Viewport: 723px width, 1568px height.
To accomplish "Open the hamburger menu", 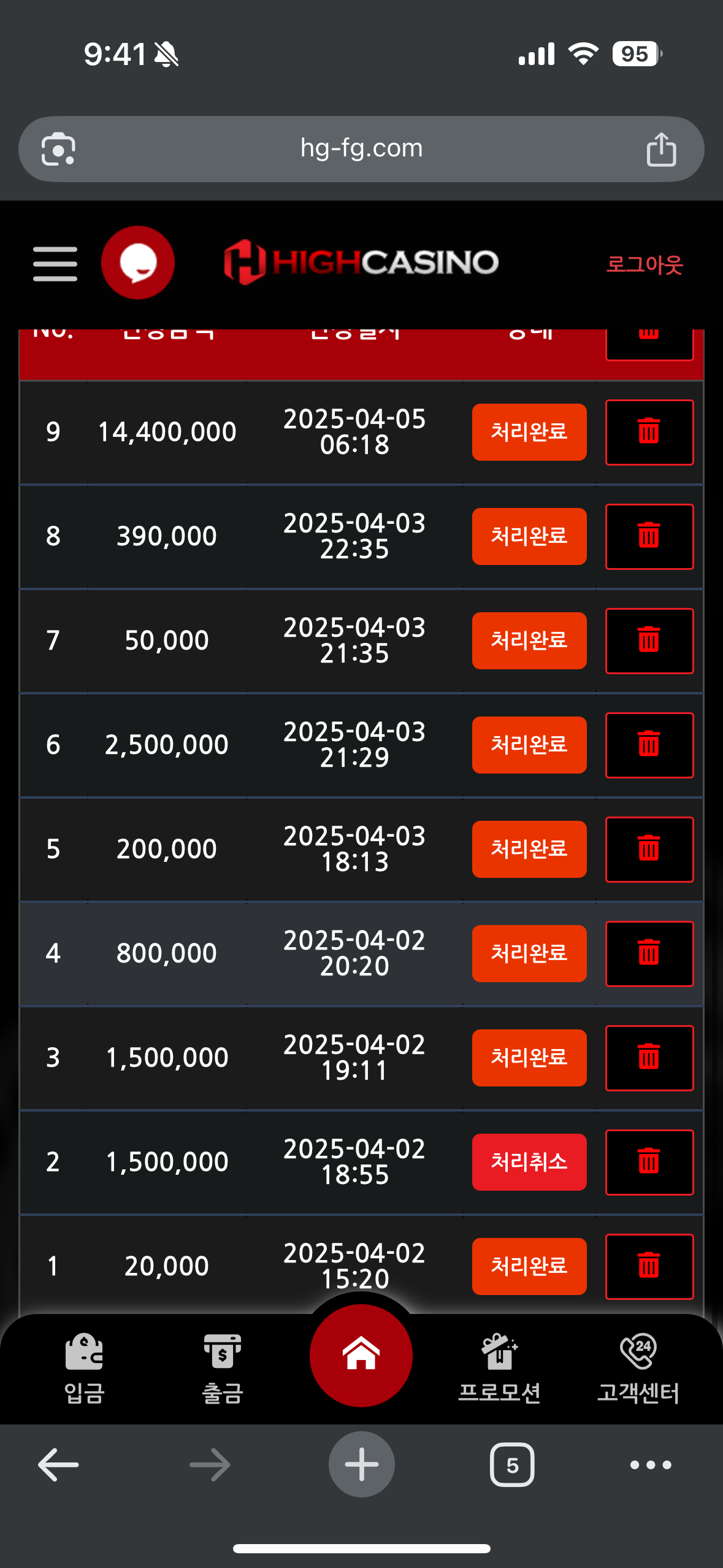I will click(x=55, y=264).
